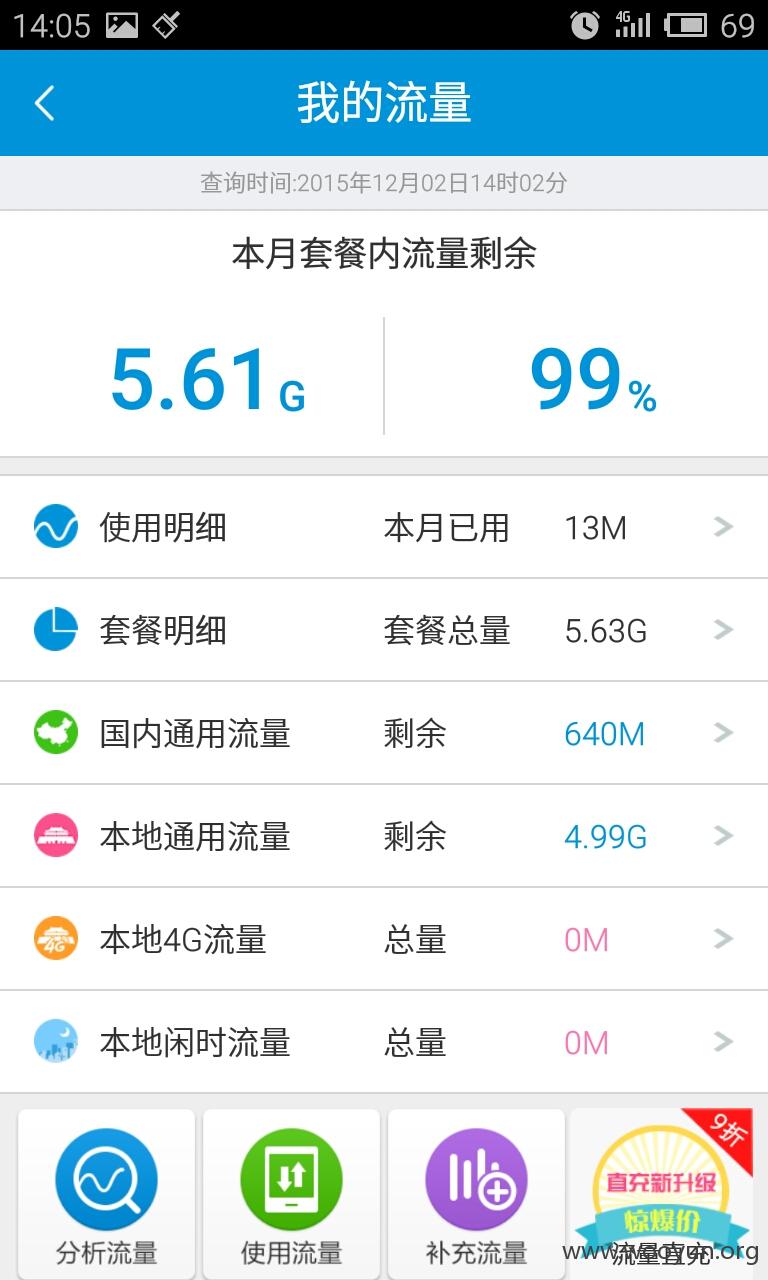Tap the 分析流量 button

107,1194
